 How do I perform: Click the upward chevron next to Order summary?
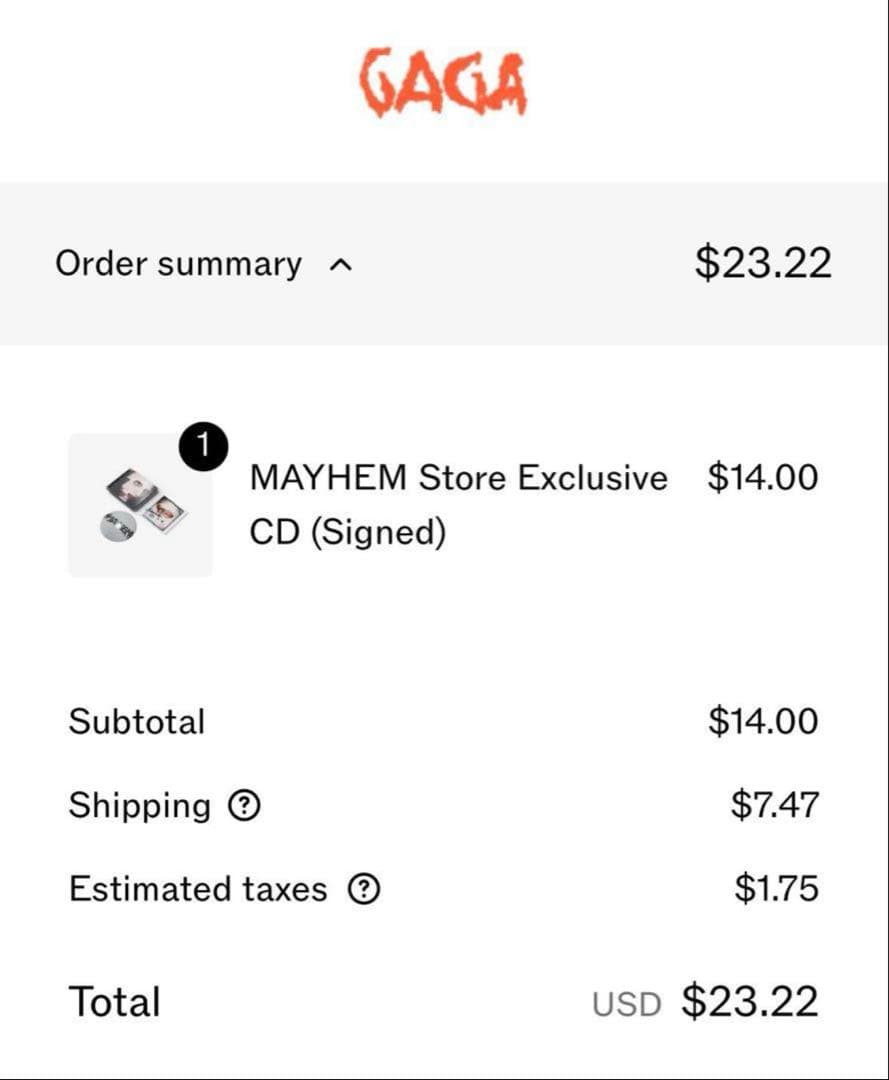[x=341, y=264]
